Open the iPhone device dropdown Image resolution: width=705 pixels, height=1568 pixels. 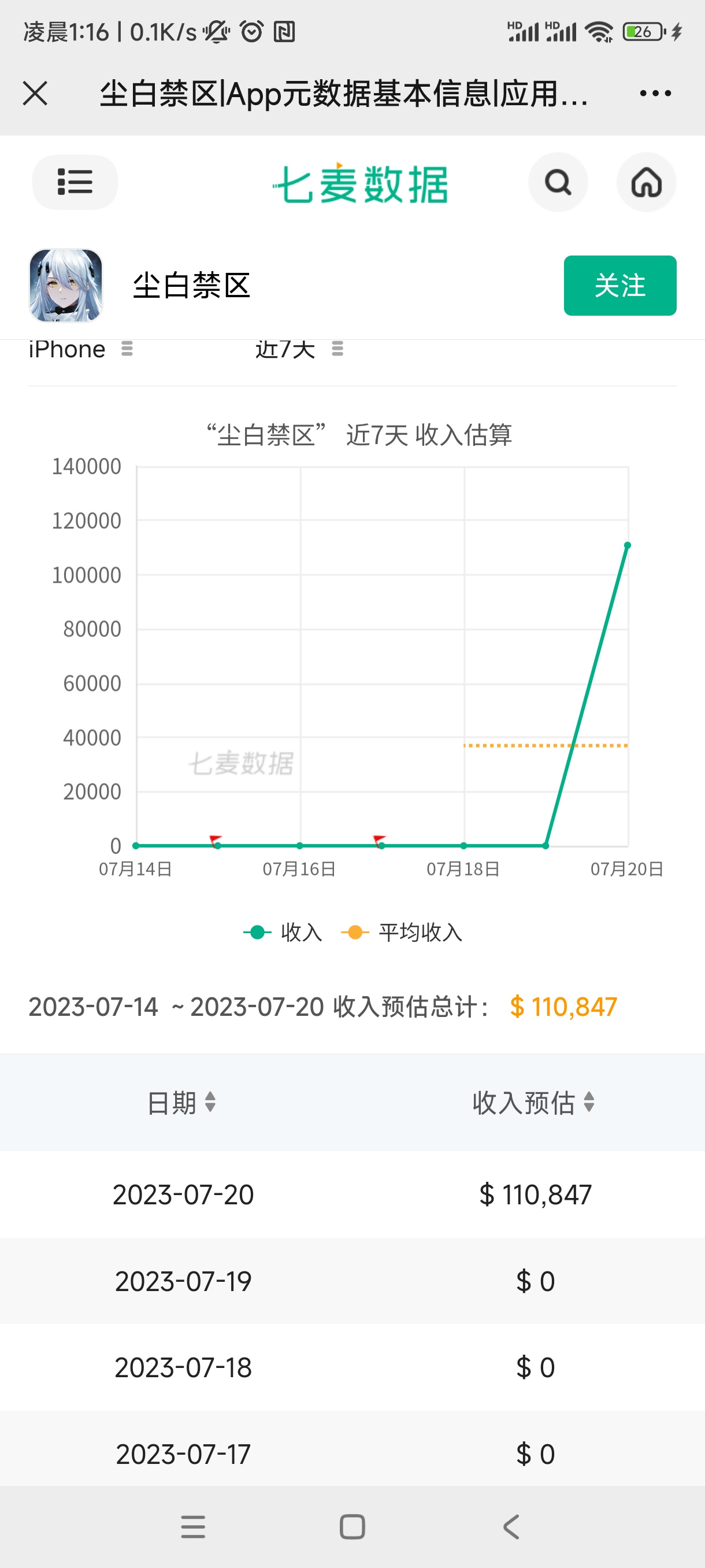[x=80, y=349]
